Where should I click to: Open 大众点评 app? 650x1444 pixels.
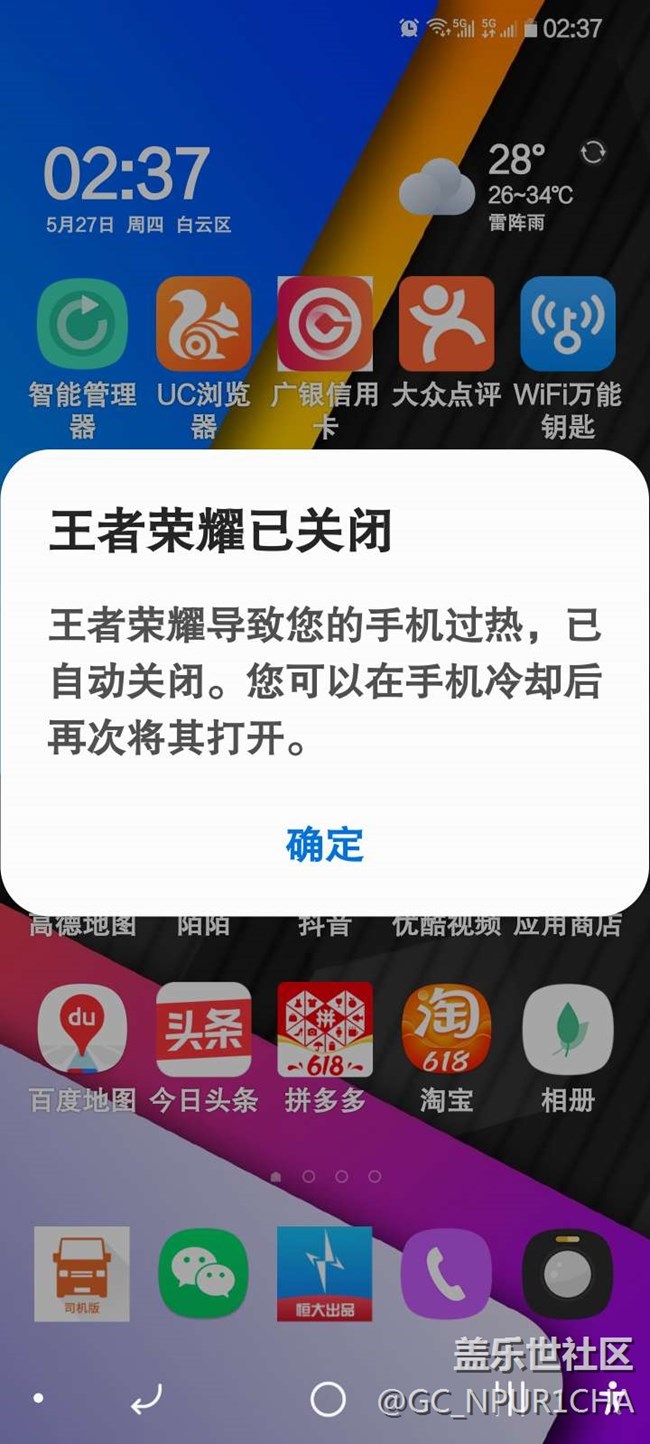pyautogui.click(x=446, y=324)
